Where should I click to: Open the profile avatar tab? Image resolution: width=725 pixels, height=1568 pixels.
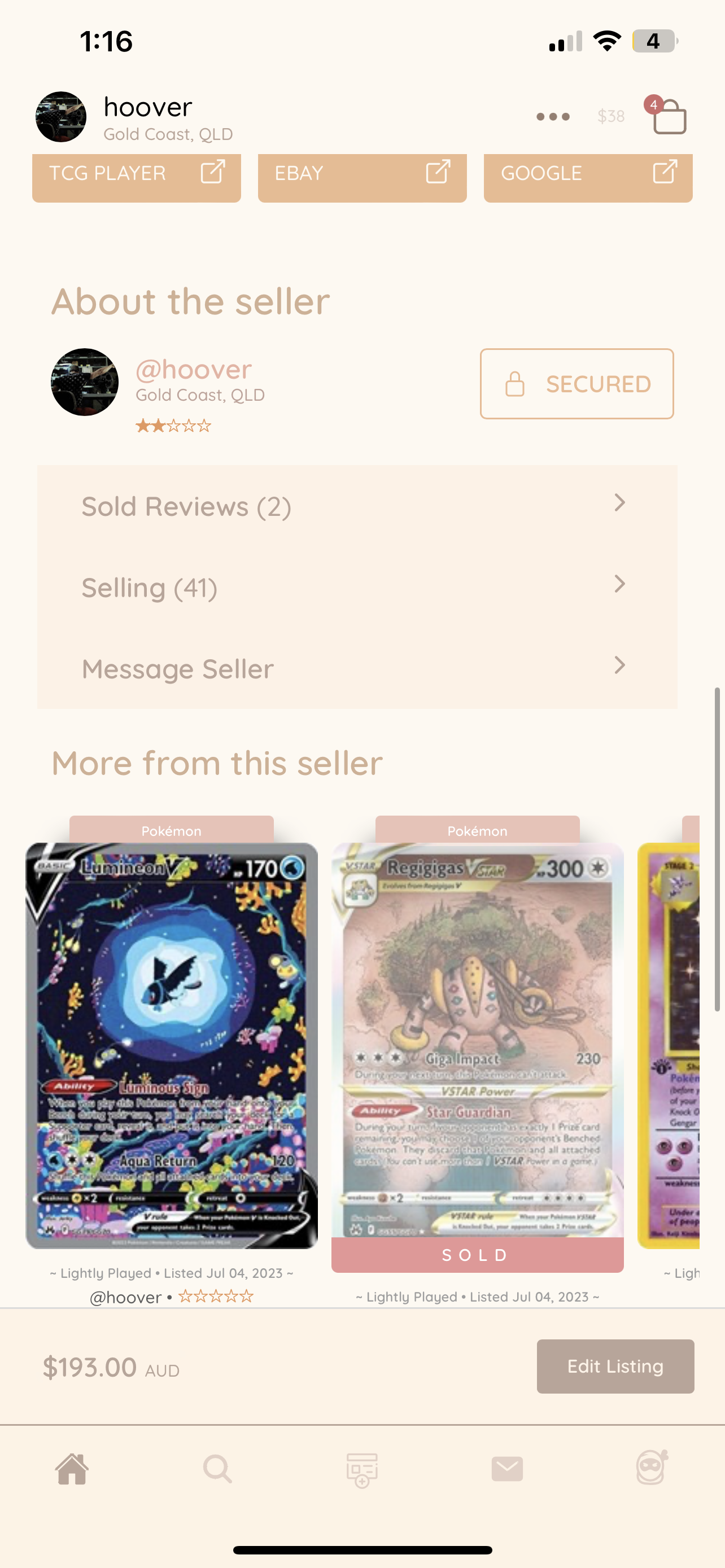tap(652, 1469)
